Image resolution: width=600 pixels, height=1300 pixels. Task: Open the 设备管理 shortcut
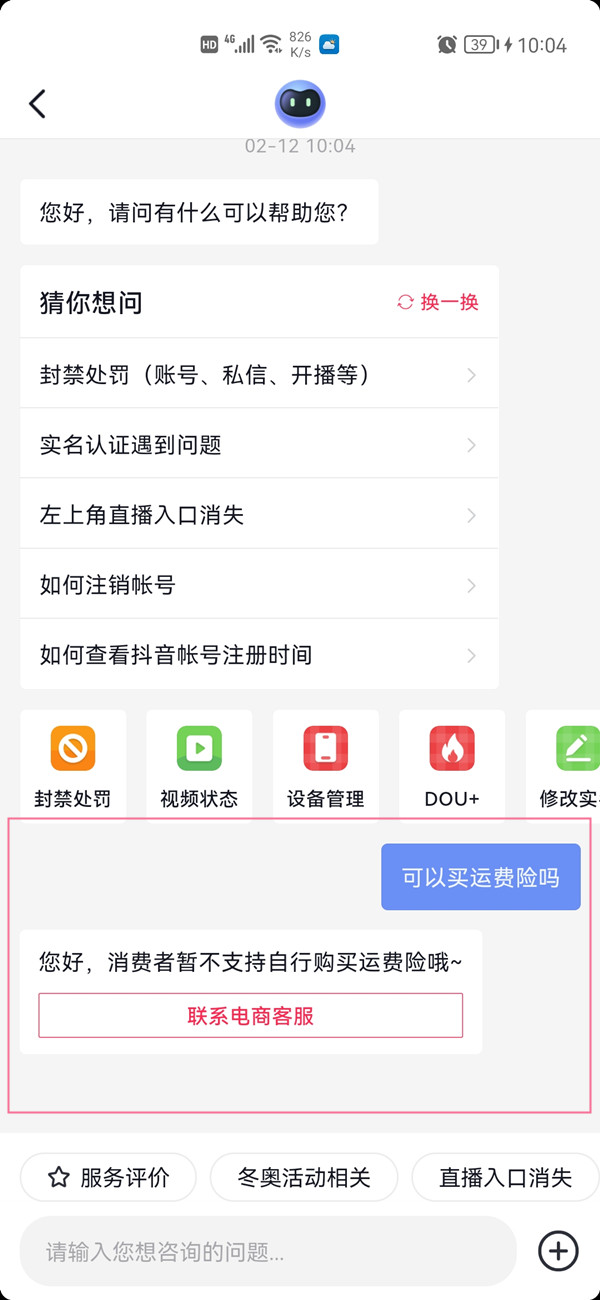[x=325, y=765]
